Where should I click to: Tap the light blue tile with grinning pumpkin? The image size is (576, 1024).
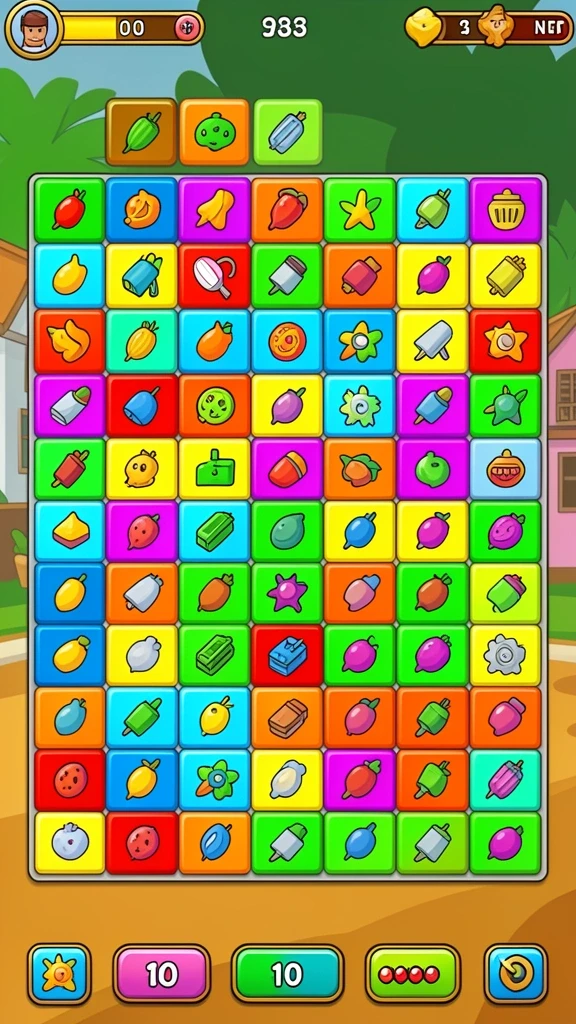(506, 468)
